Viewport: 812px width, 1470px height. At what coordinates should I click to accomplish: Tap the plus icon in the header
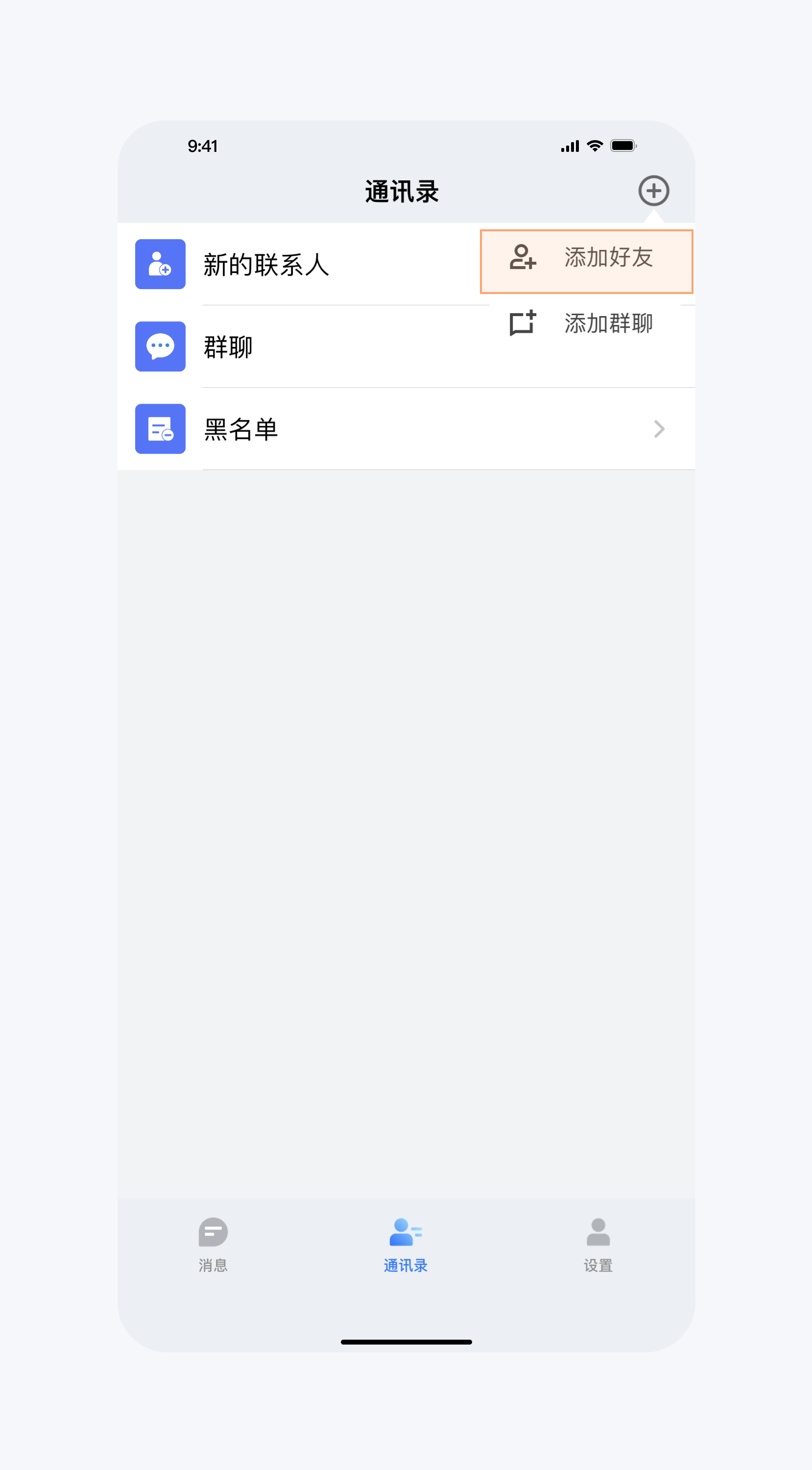653,191
